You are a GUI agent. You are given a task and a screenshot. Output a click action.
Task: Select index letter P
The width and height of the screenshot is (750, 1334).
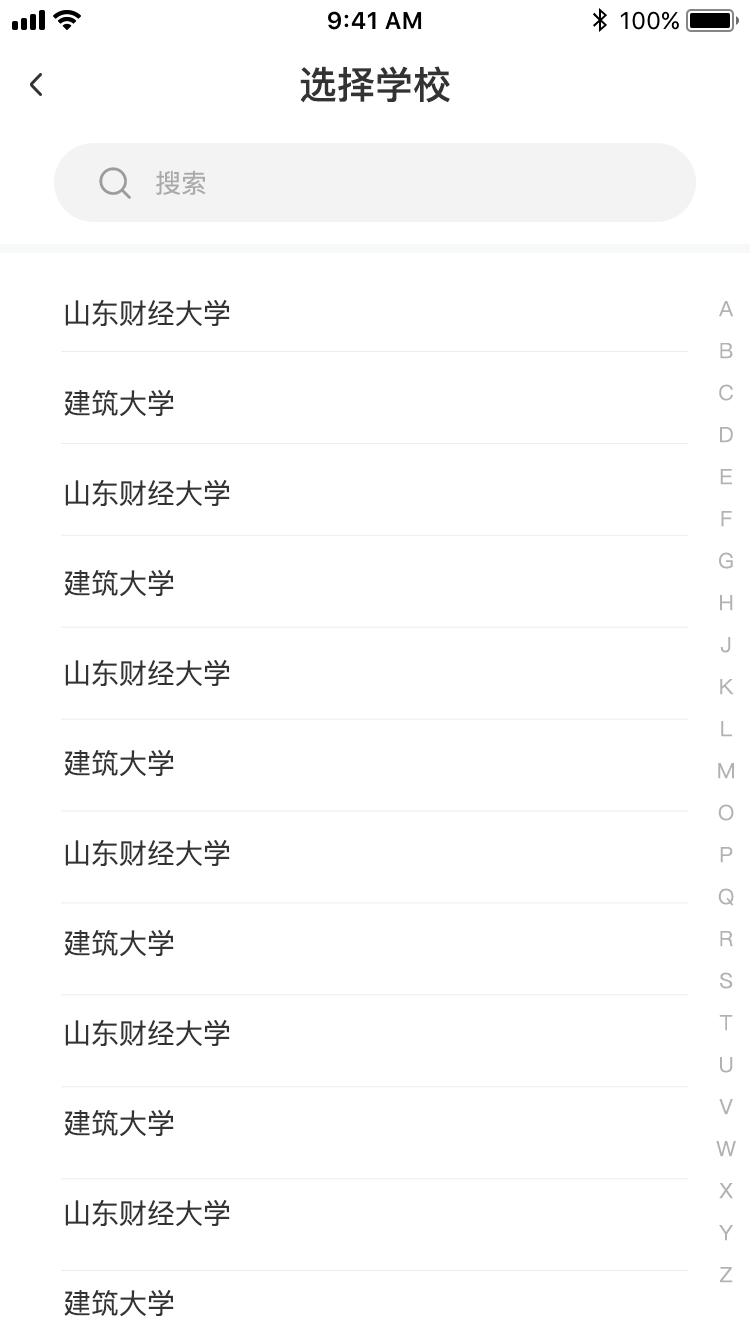pyautogui.click(x=726, y=856)
